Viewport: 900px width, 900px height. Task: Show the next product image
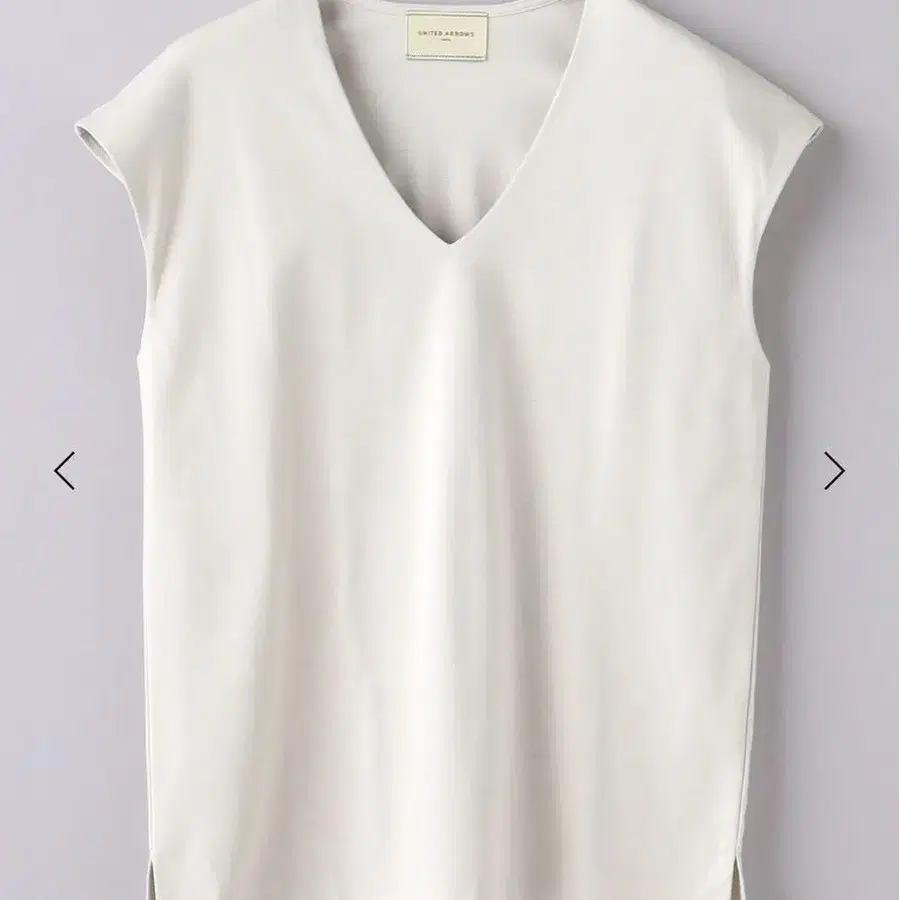point(834,471)
